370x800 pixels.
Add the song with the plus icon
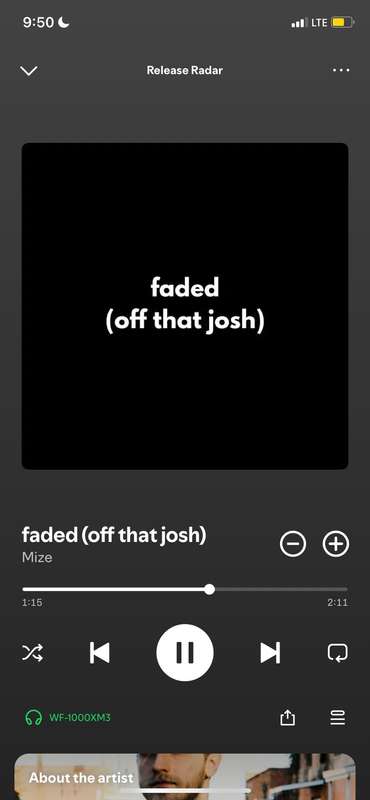[x=336, y=544]
